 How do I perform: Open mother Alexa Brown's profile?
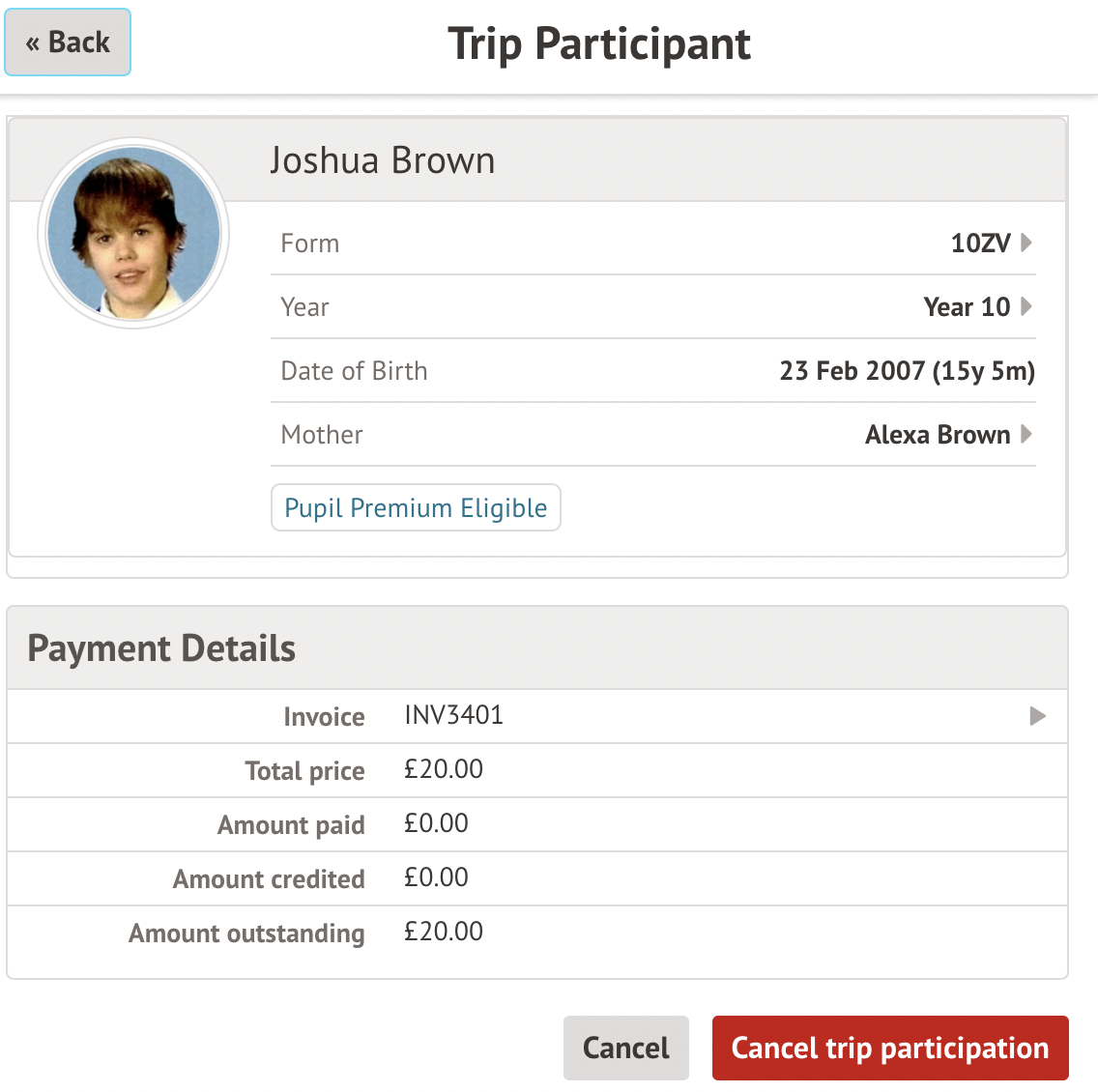(652, 435)
